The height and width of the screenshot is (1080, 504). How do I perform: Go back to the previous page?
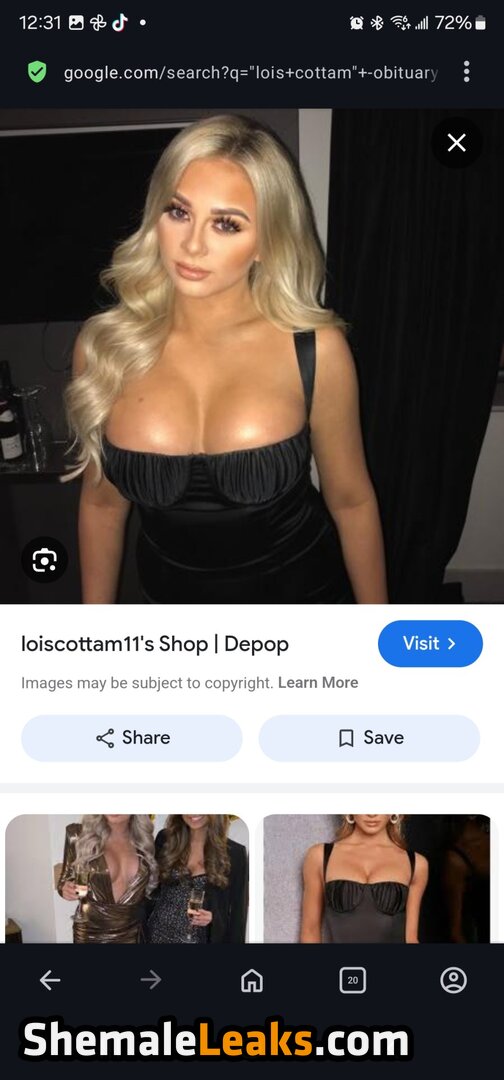[50, 979]
